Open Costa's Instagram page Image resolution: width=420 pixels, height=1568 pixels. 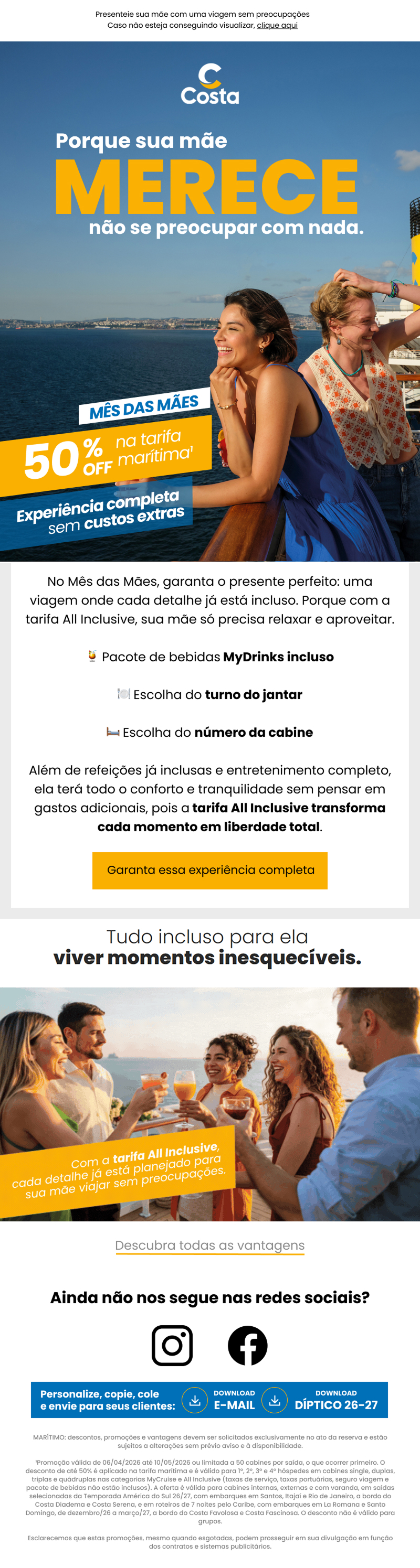[172, 1345]
